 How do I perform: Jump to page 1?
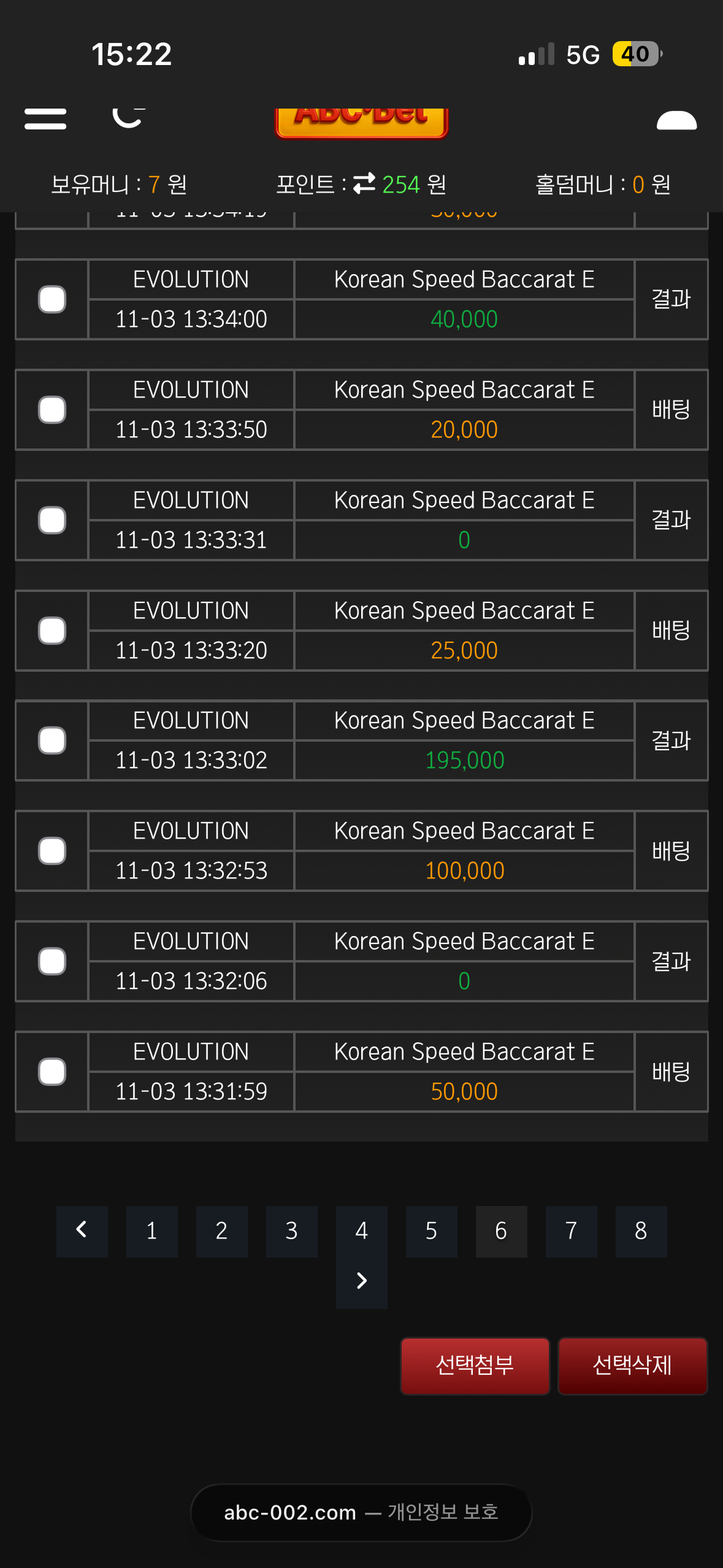click(151, 1231)
